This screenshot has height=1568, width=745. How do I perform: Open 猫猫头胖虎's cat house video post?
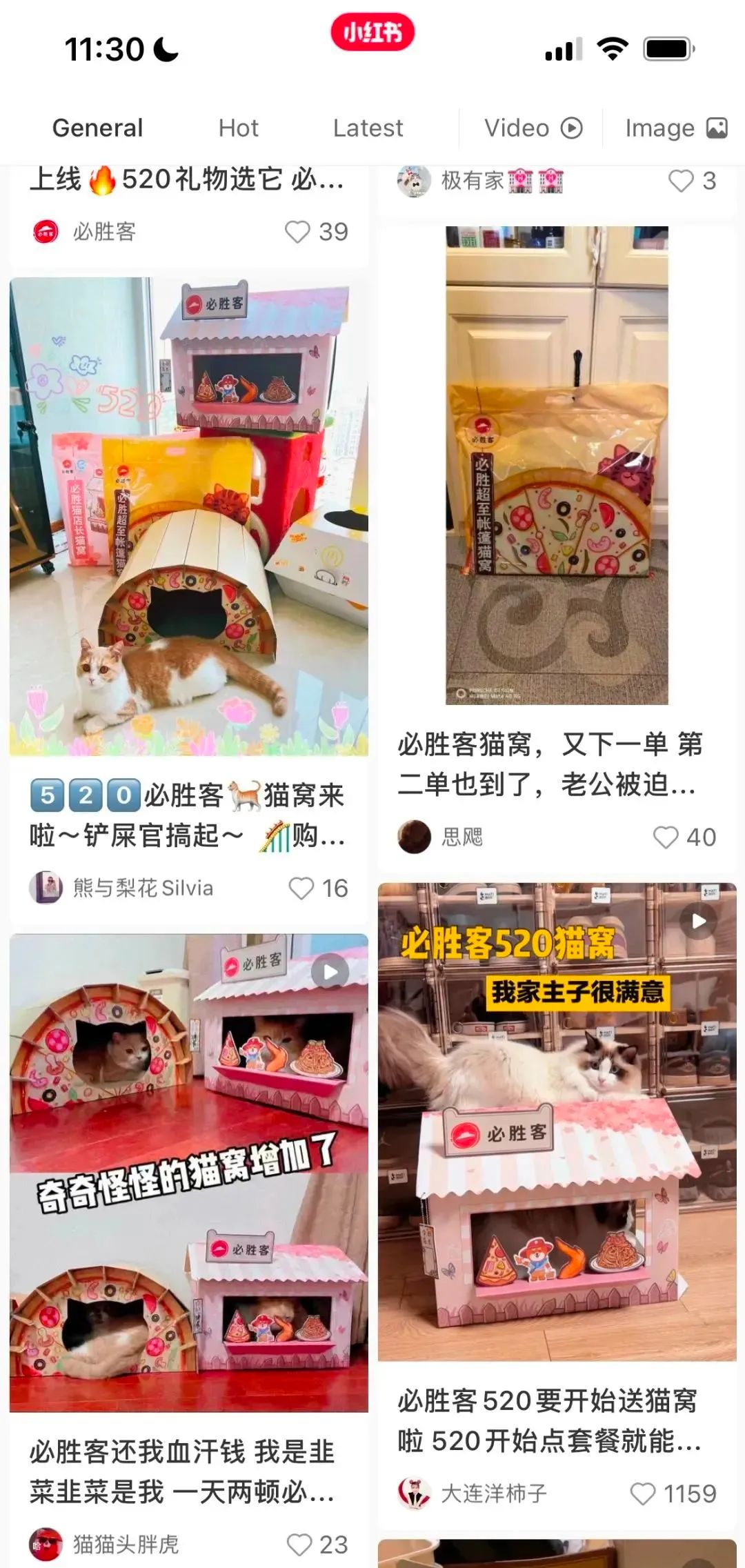tap(188, 1173)
